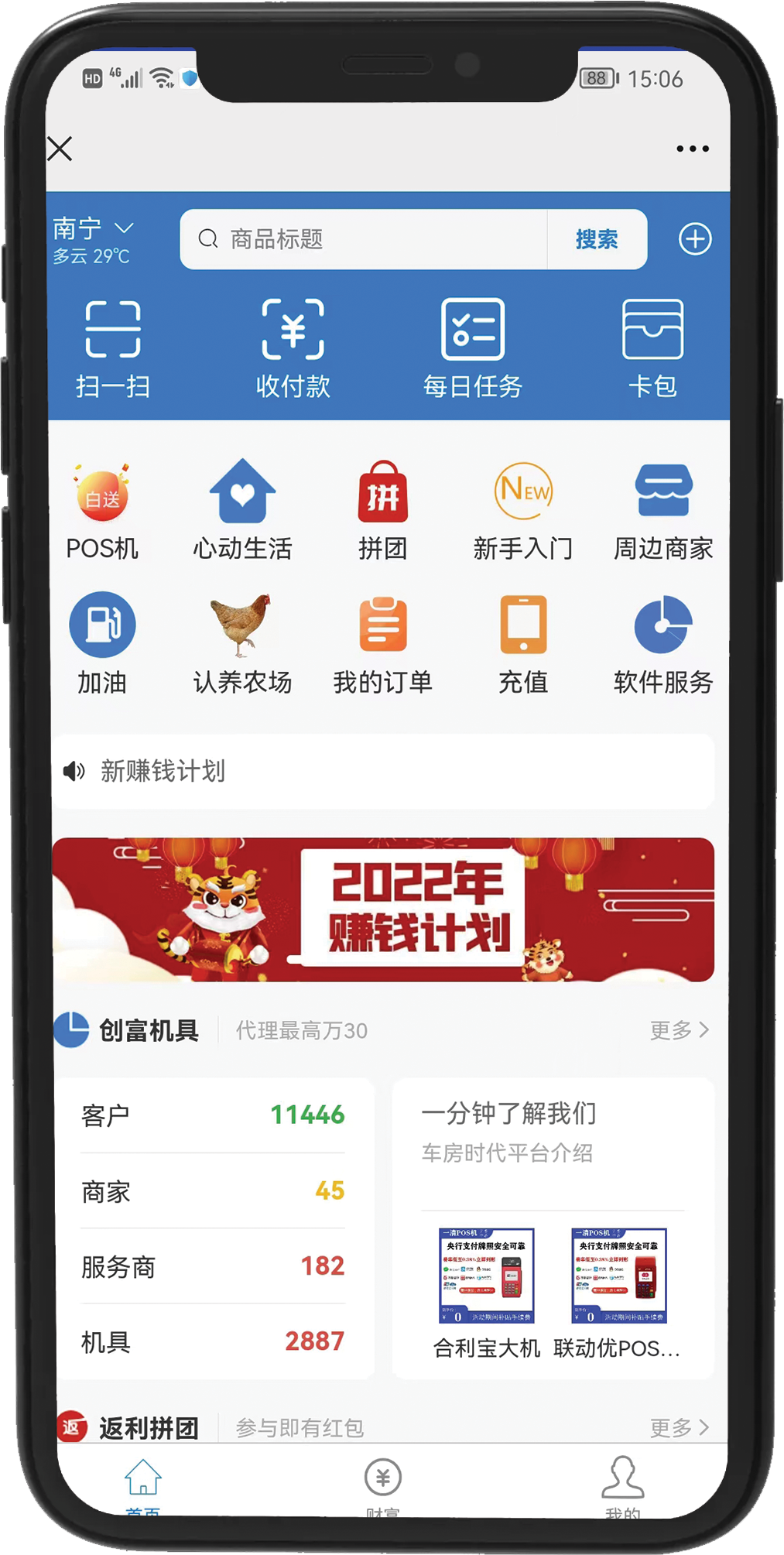Image resolution: width=784 pixels, height=1555 pixels.
Task: Switch to the 财富 tab
Action: pyautogui.click(x=382, y=1485)
